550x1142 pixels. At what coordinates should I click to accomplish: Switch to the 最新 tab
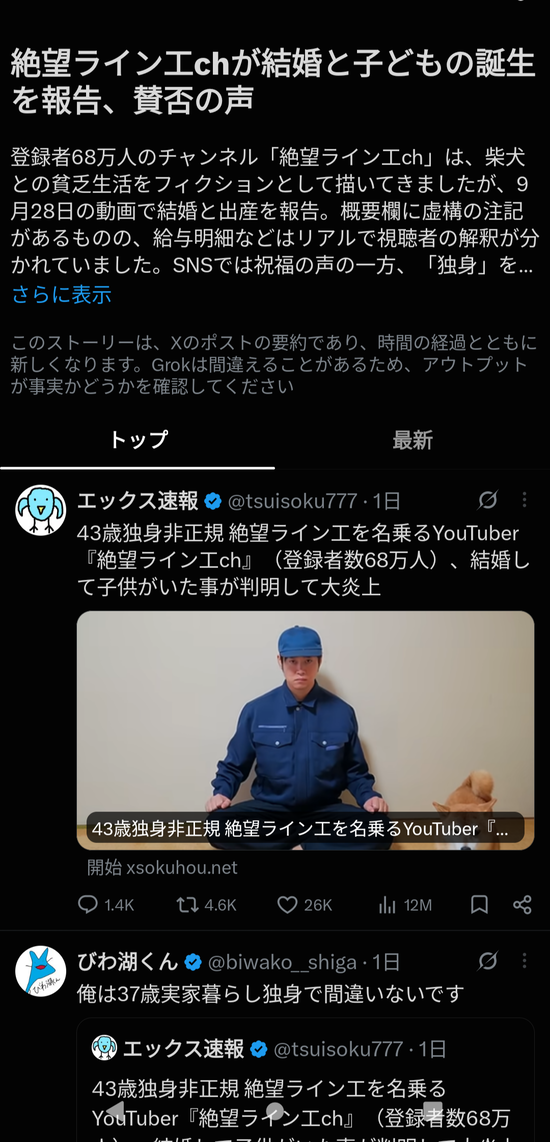click(x=412, y=440)
